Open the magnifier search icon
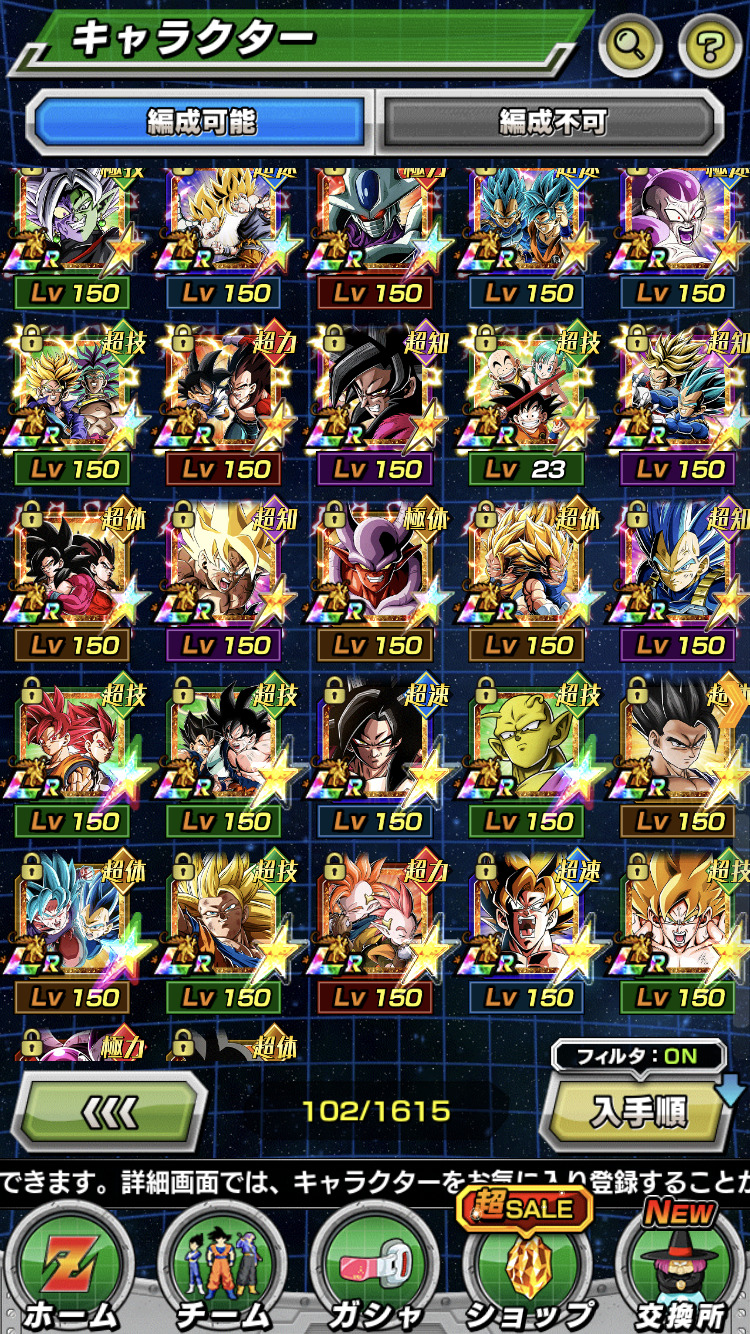This screenshot has width=750, height=1334. [x=632, y=43]
